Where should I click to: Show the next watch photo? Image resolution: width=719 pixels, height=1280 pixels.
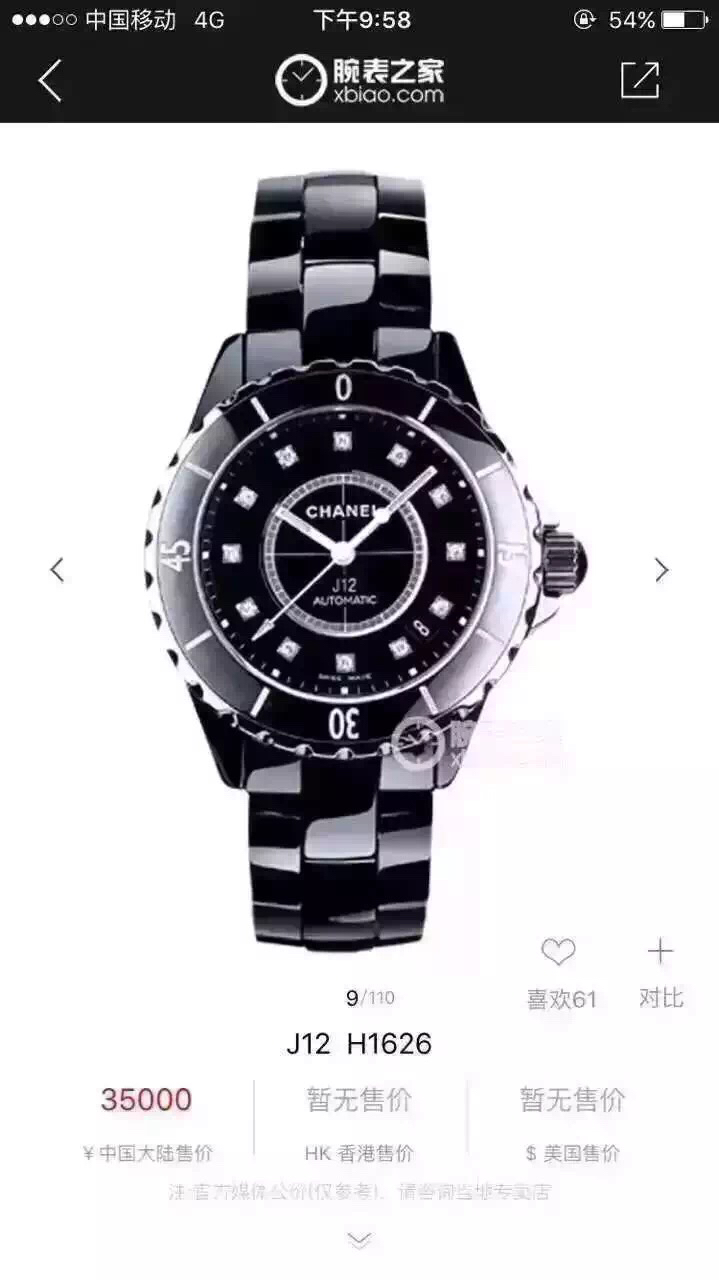tap(661, 570)
